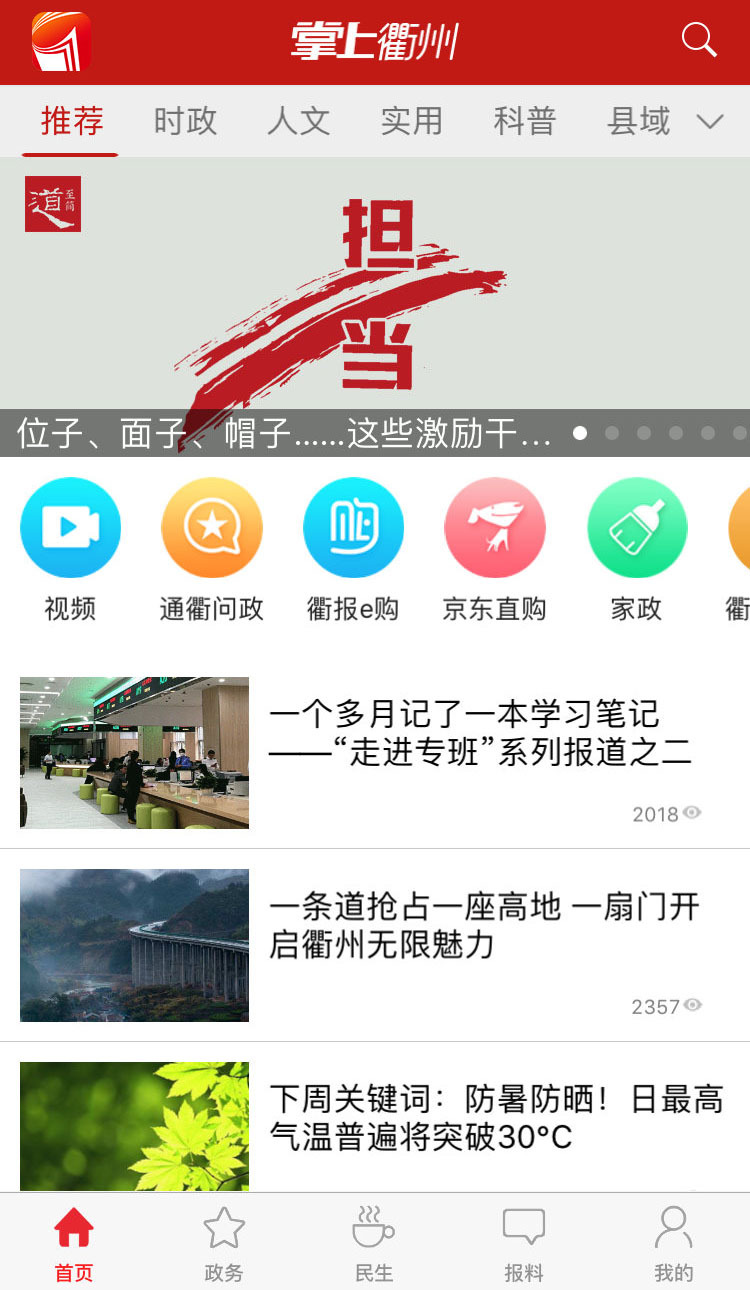Screen dimensions: 750x1290
Task: Go to the 县域 tab
Action: (x=638, y=121)
